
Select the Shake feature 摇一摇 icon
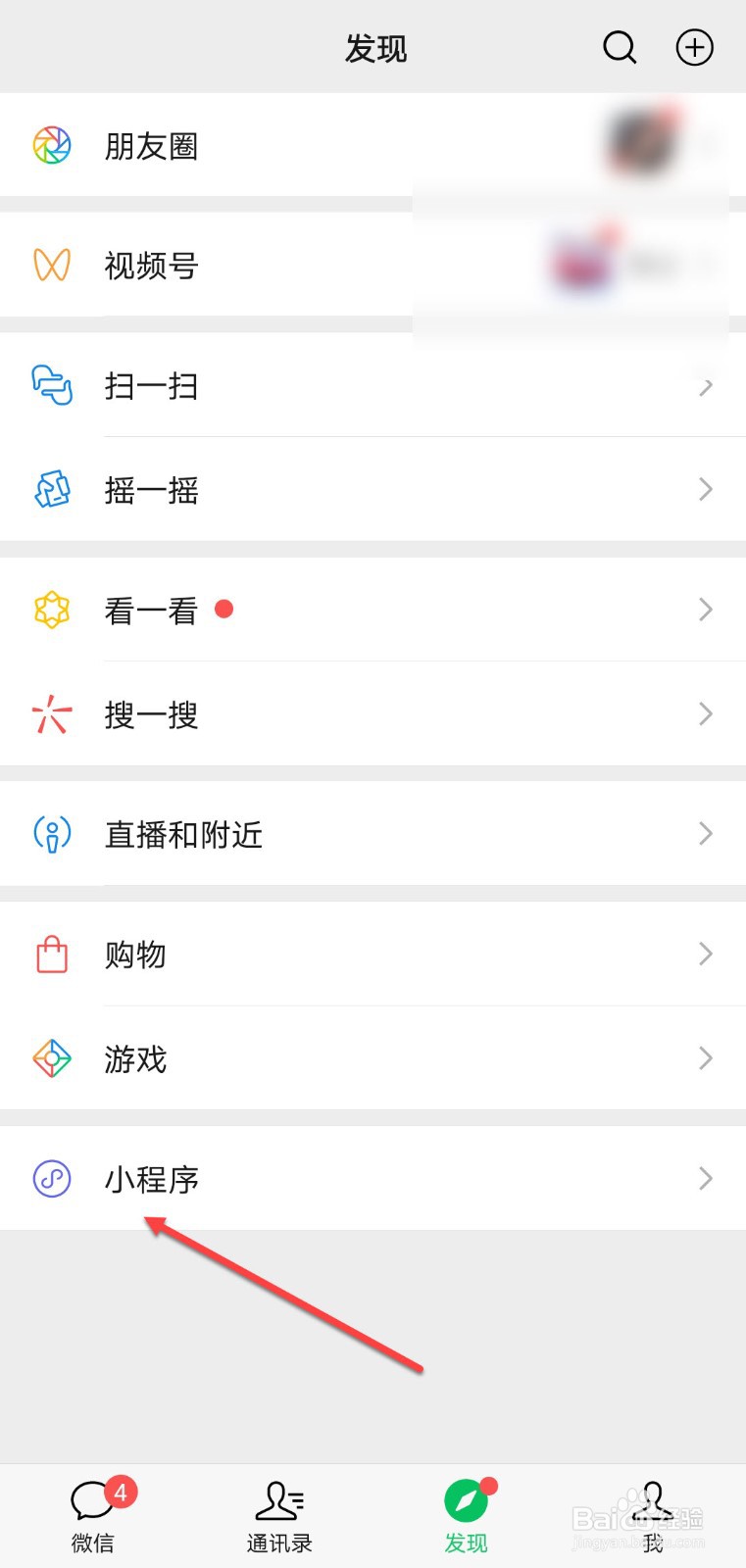tap(51, 489)
